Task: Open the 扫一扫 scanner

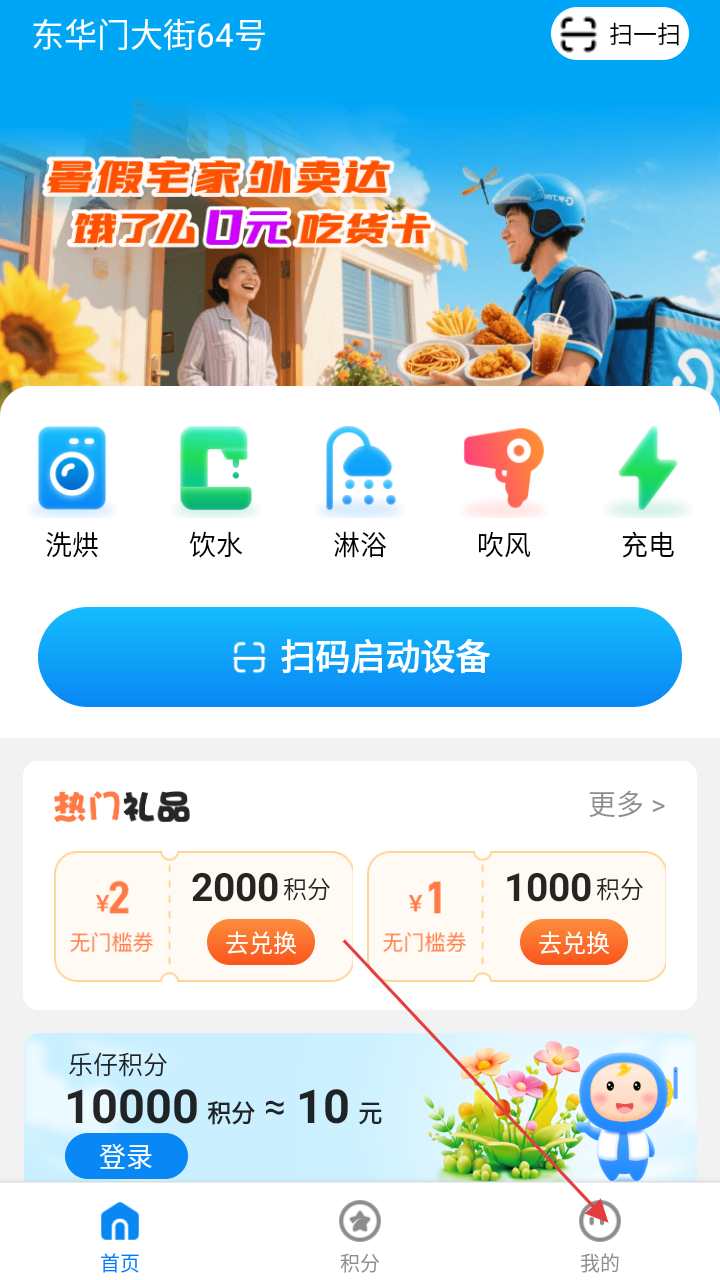Action: point(620,35)
